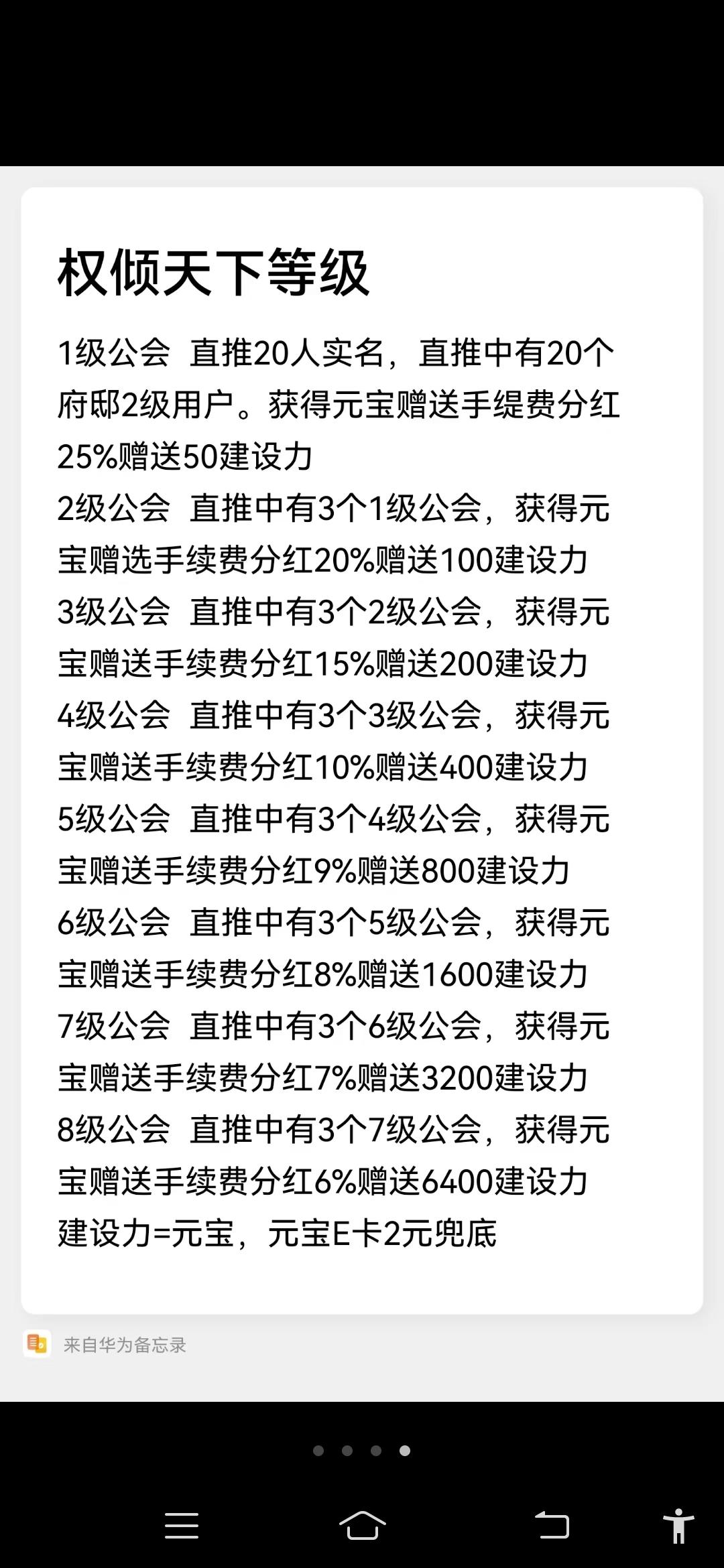724x1568 pixels.
Task: Go back with the navigation bar back button
Action: [552, 1526]
